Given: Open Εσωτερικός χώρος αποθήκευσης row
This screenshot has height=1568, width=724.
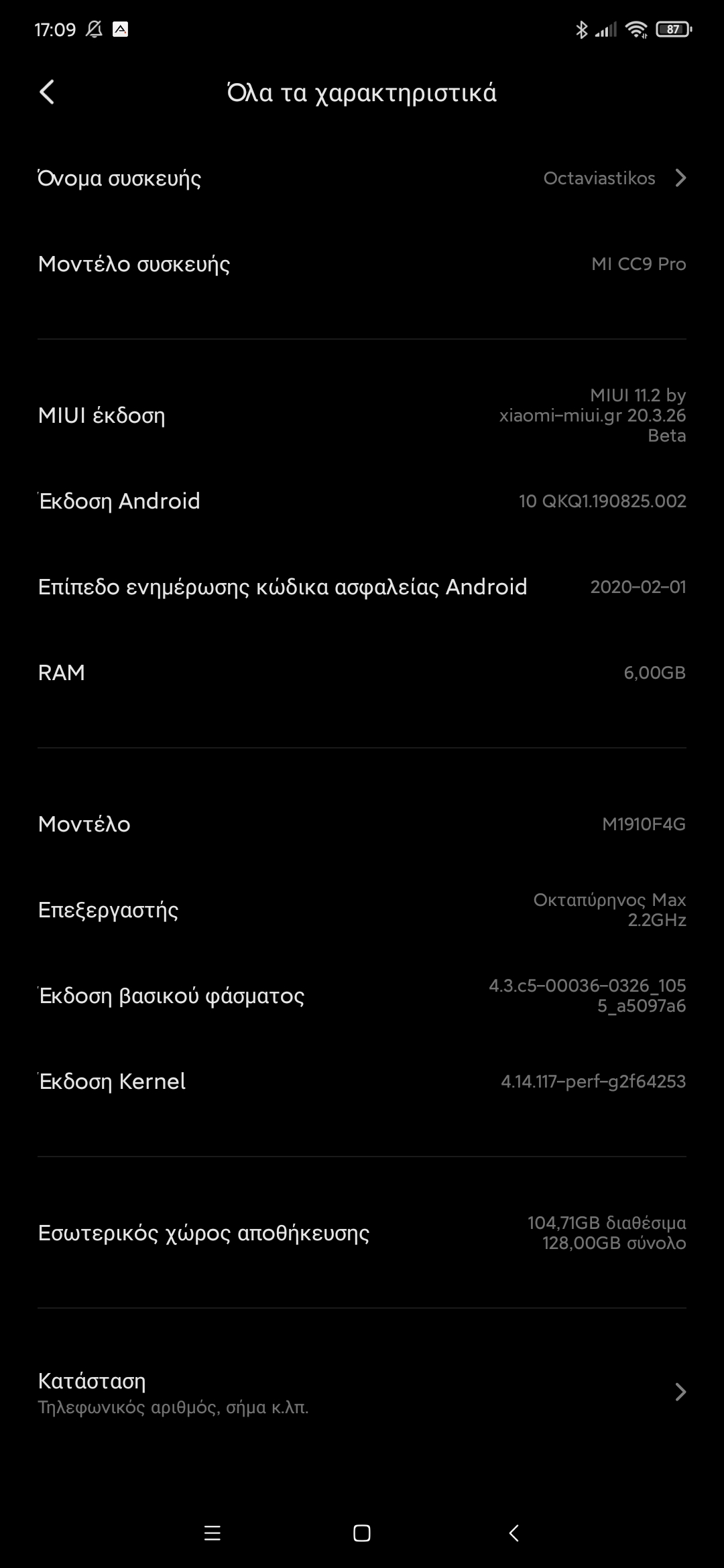Looking at the screenshot, I should (x=362, y=1233).
